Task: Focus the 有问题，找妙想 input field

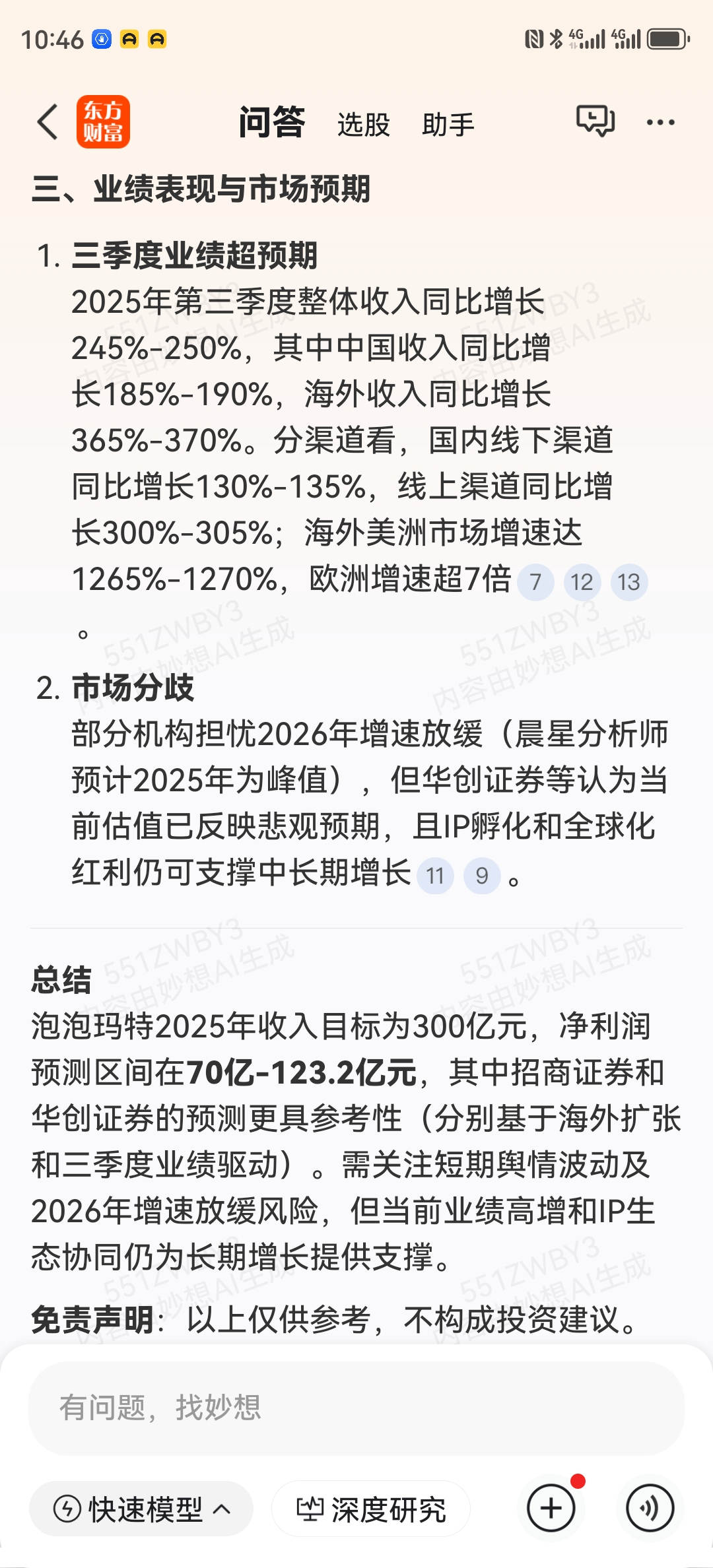Action: 356,1408
